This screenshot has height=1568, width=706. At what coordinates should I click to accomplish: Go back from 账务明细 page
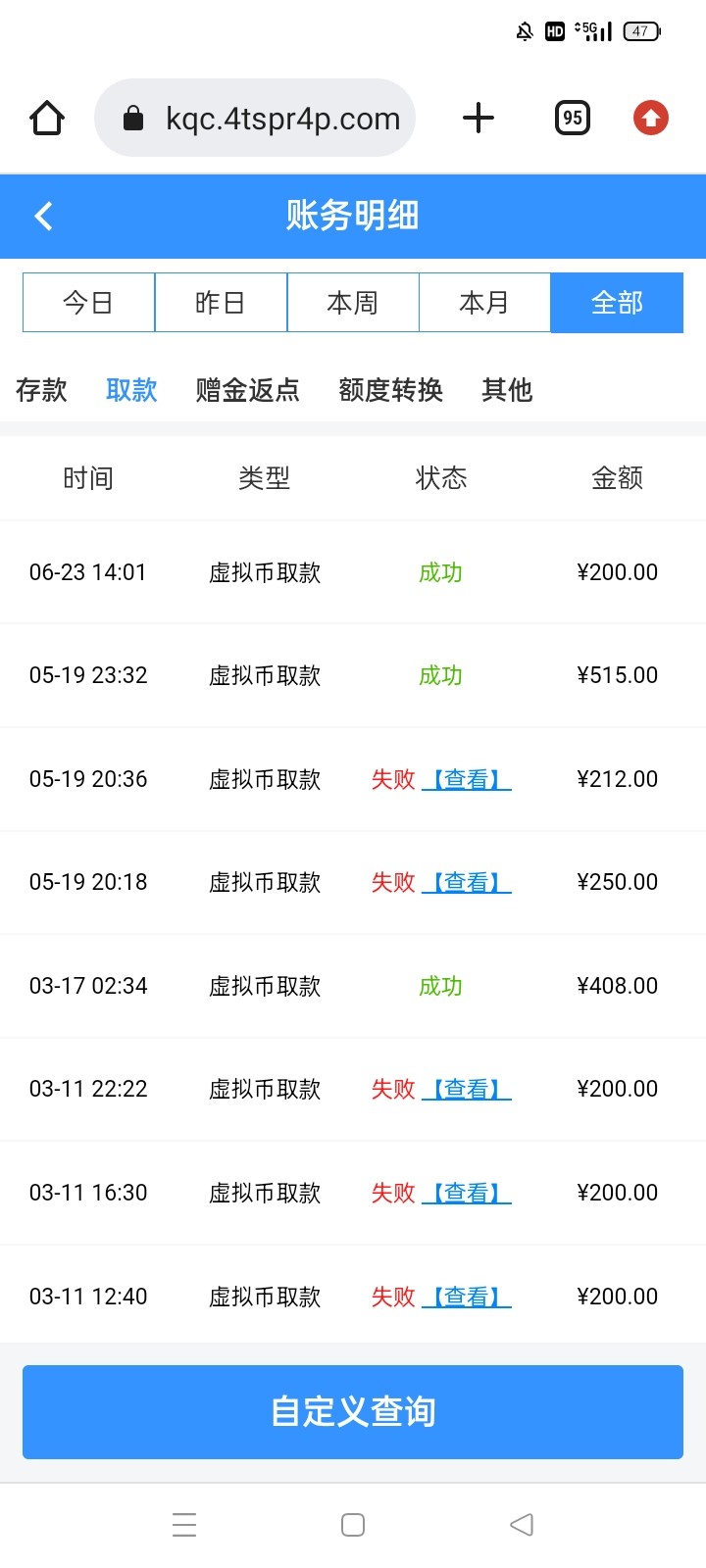pyautogui.click(x=43, y=216)
